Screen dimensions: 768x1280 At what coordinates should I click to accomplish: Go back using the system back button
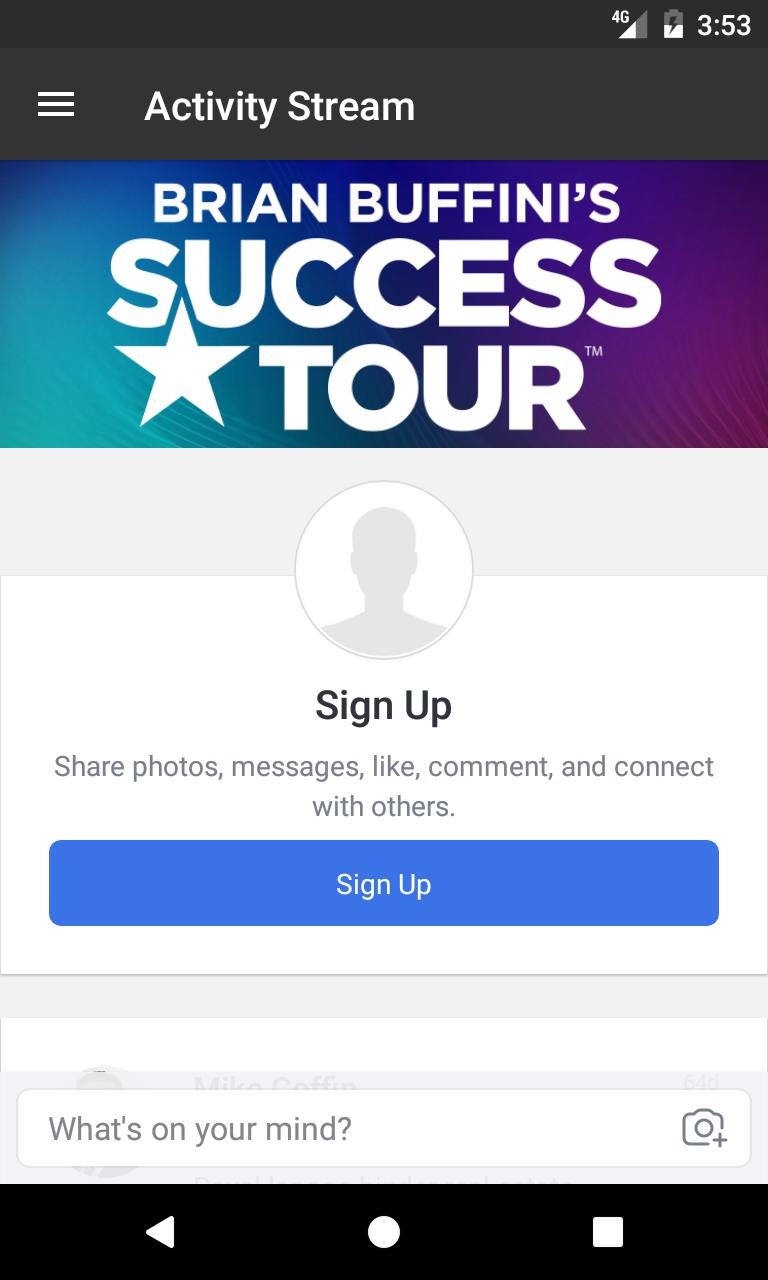click(160, 1232)
